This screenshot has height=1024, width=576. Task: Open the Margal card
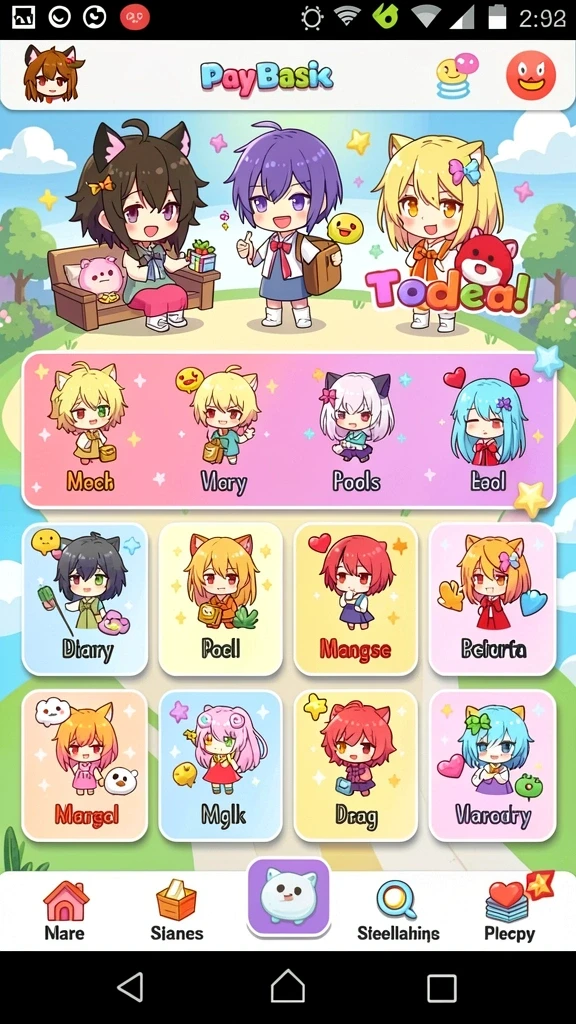tap(85, 765)
